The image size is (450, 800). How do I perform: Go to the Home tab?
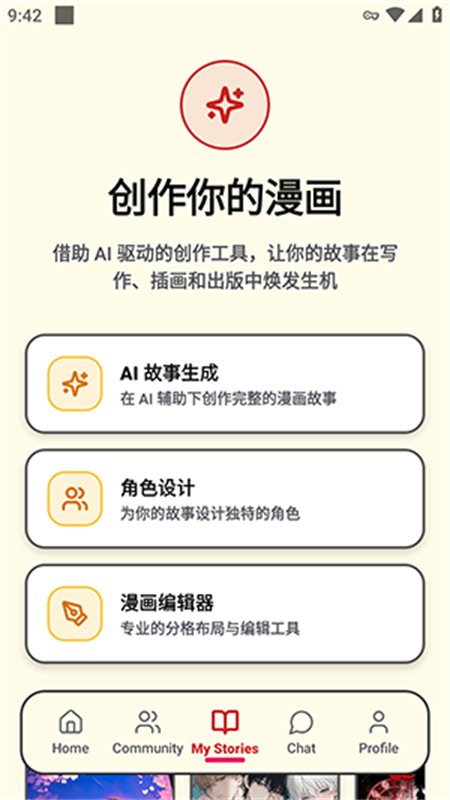tap(70, 732)
